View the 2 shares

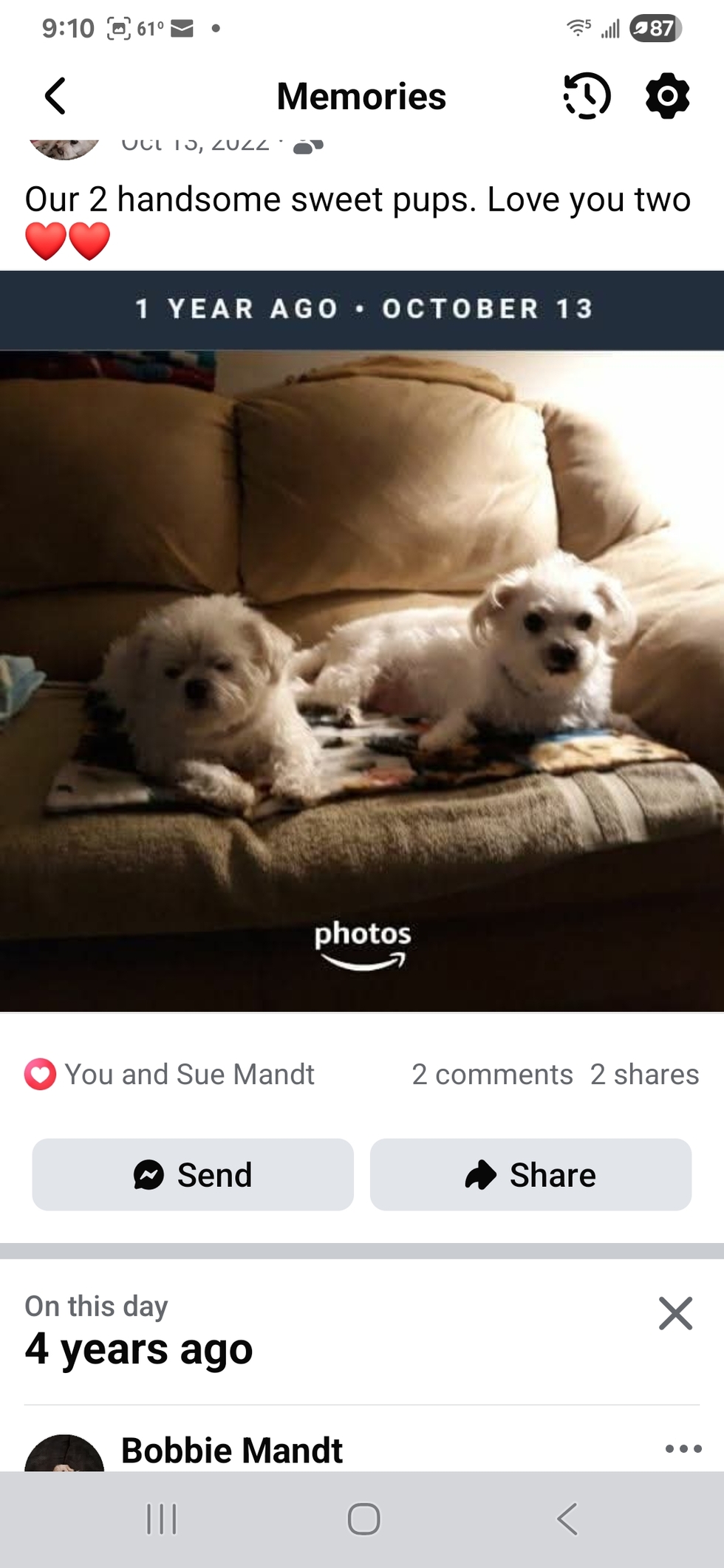coord(644,1075)
